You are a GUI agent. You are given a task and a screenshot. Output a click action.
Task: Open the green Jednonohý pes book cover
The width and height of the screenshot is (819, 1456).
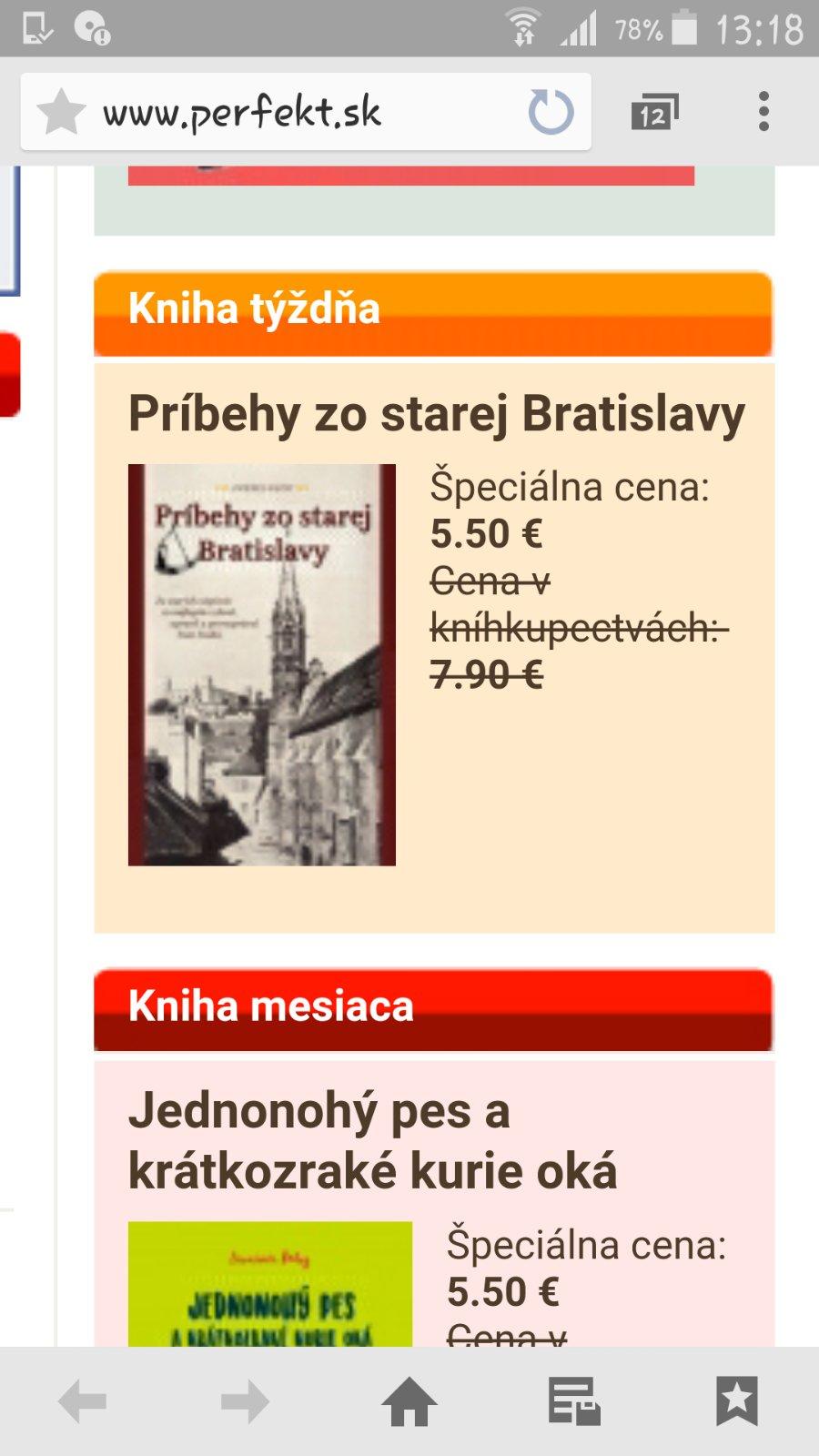point(270,1285)
